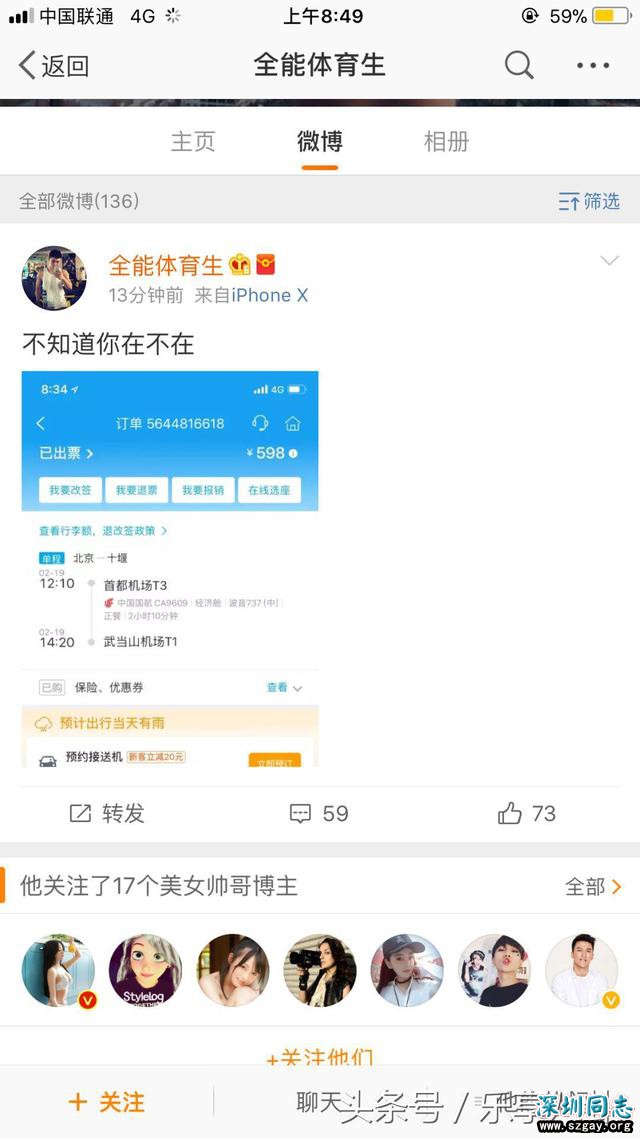Go back with the 返回 button
Screen dimensions: 640x1138
coord(55,66)
